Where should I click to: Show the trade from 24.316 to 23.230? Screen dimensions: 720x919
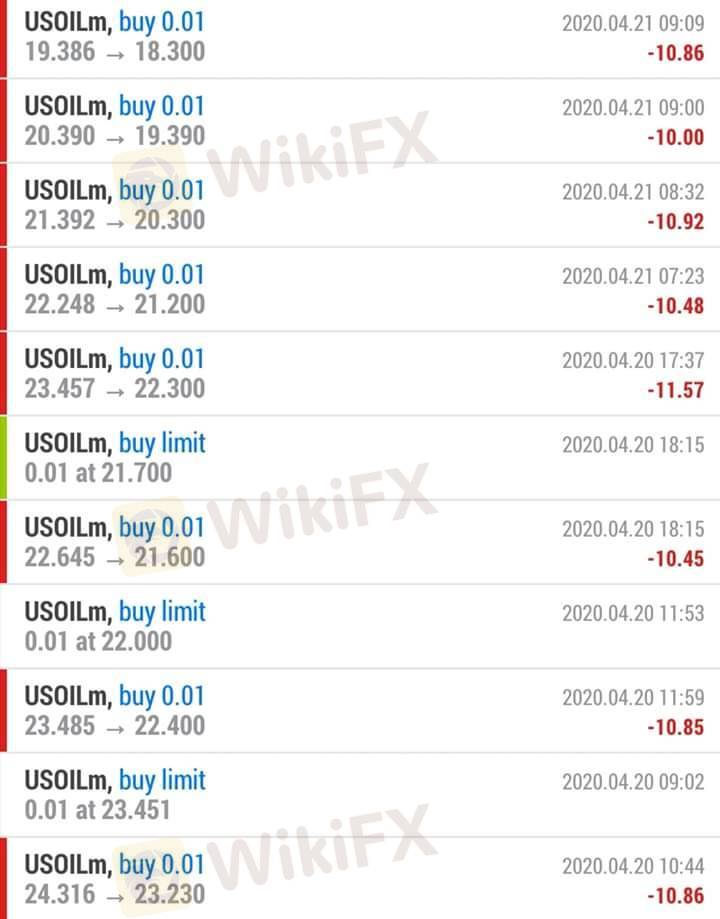[360, 878]
